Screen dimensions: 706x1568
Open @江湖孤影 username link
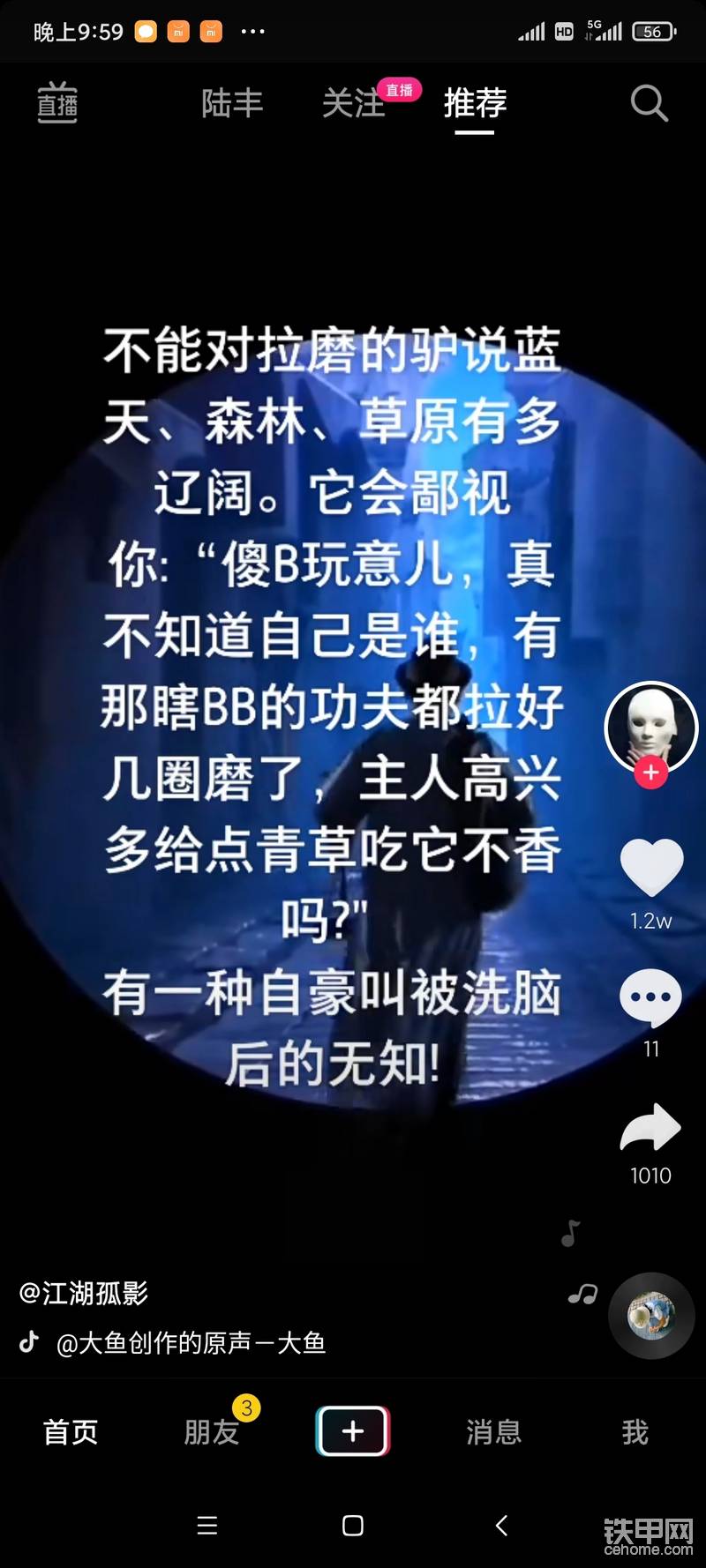pos(84,1293)
